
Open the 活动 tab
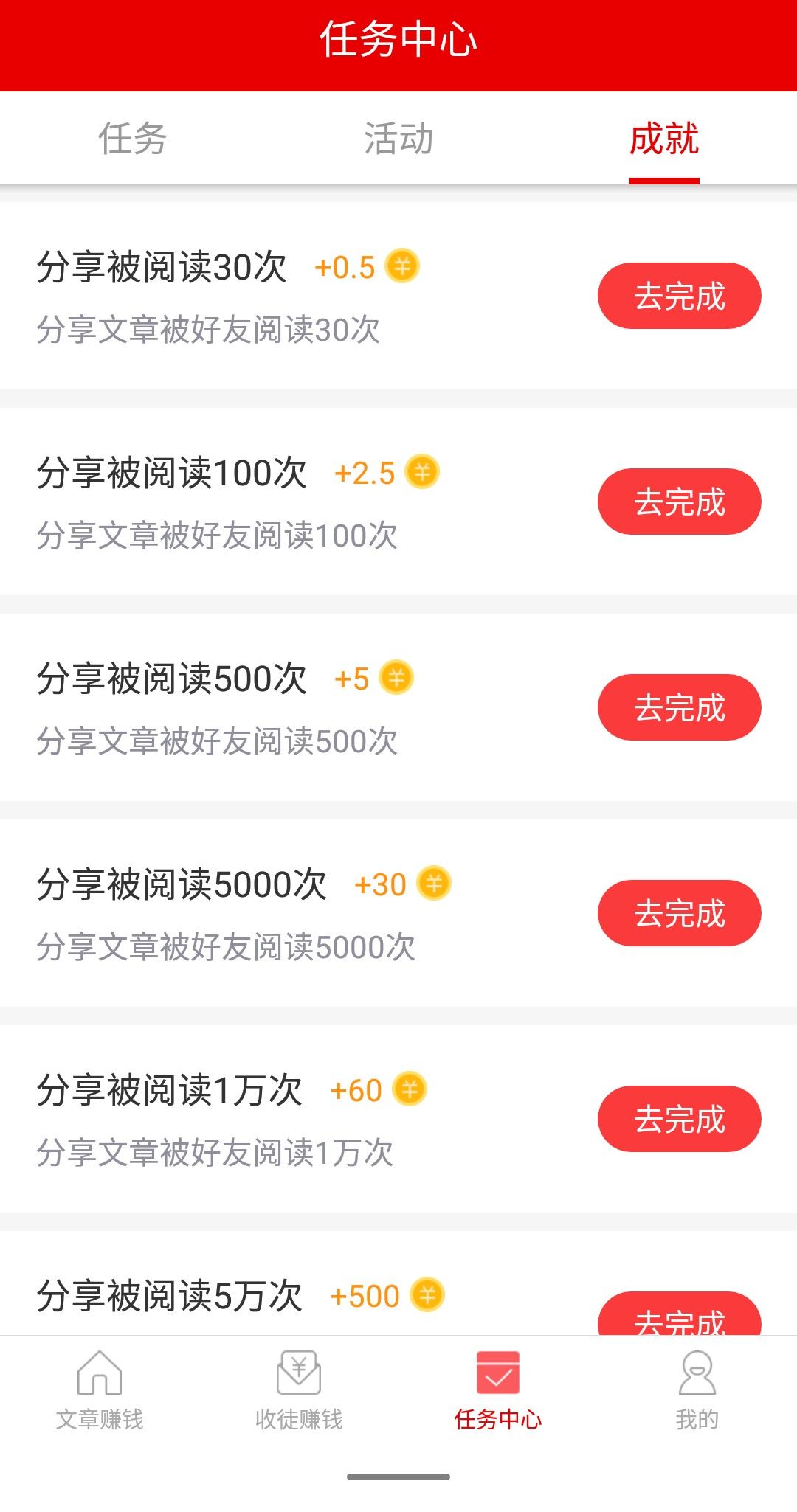[398, 140]
